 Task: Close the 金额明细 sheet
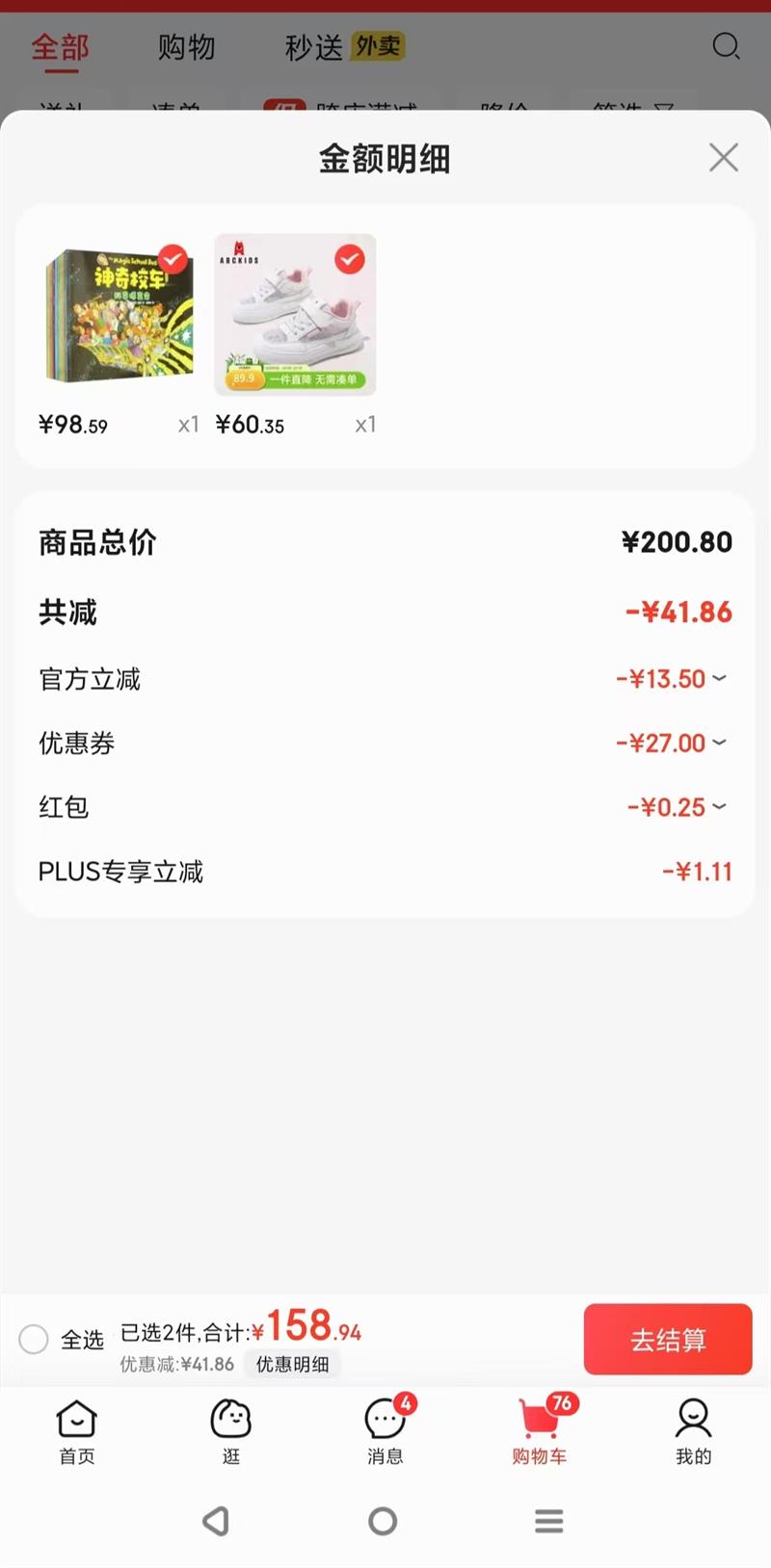click(723, 158)
